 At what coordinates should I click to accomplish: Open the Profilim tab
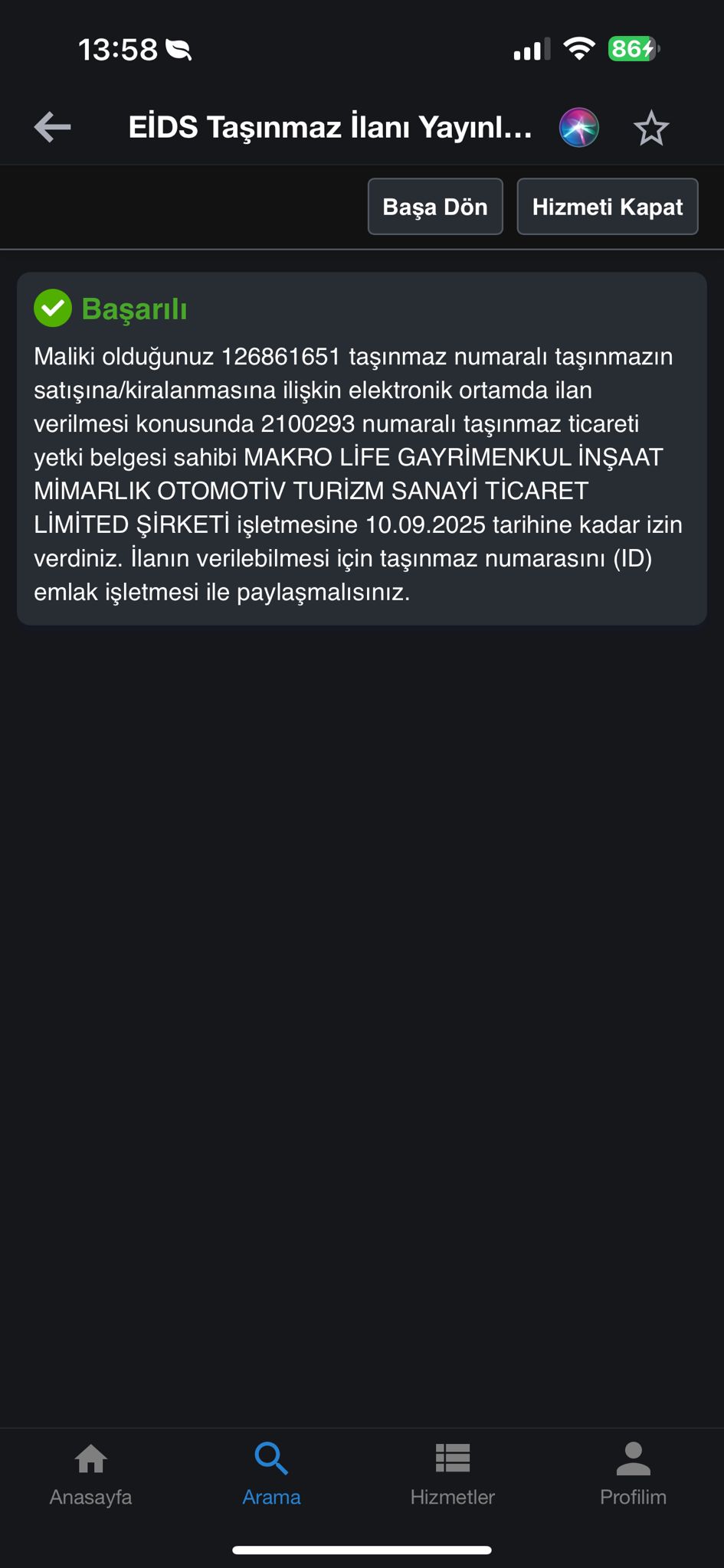click(x=633, y=1474)
